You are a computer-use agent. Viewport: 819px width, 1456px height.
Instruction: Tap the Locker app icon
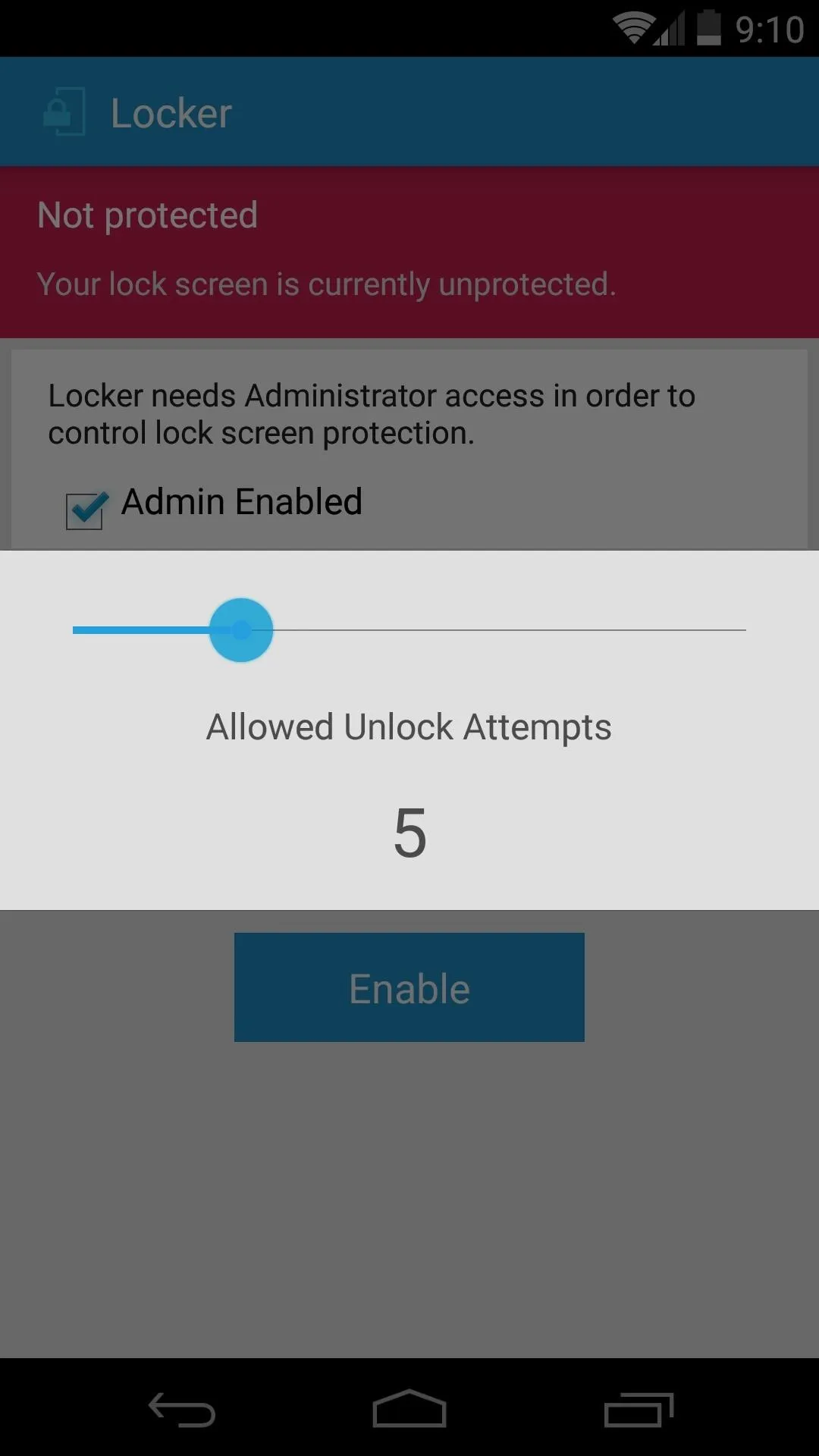[x=64, y=112]
